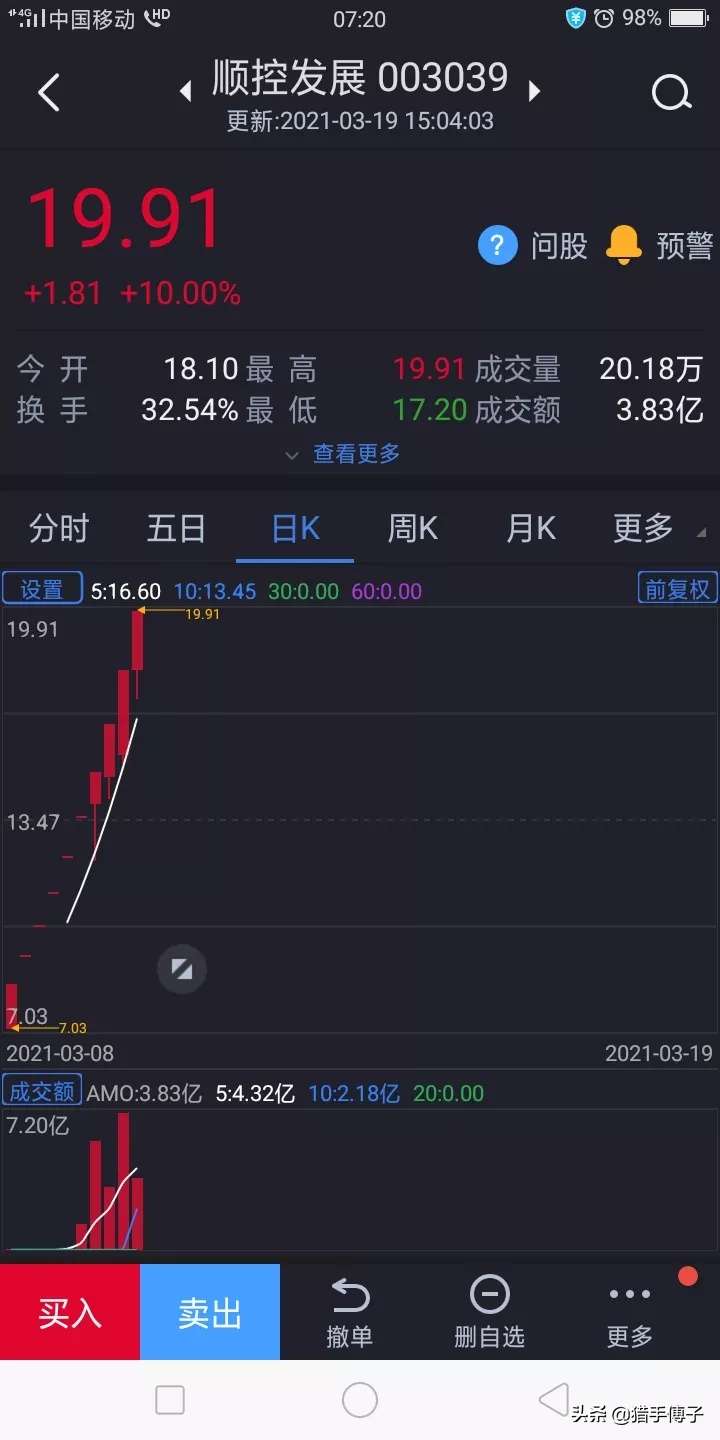Switch to the 分时 chart tab
This screenshot has width=720, height=1440.
(x=59, y=528)
